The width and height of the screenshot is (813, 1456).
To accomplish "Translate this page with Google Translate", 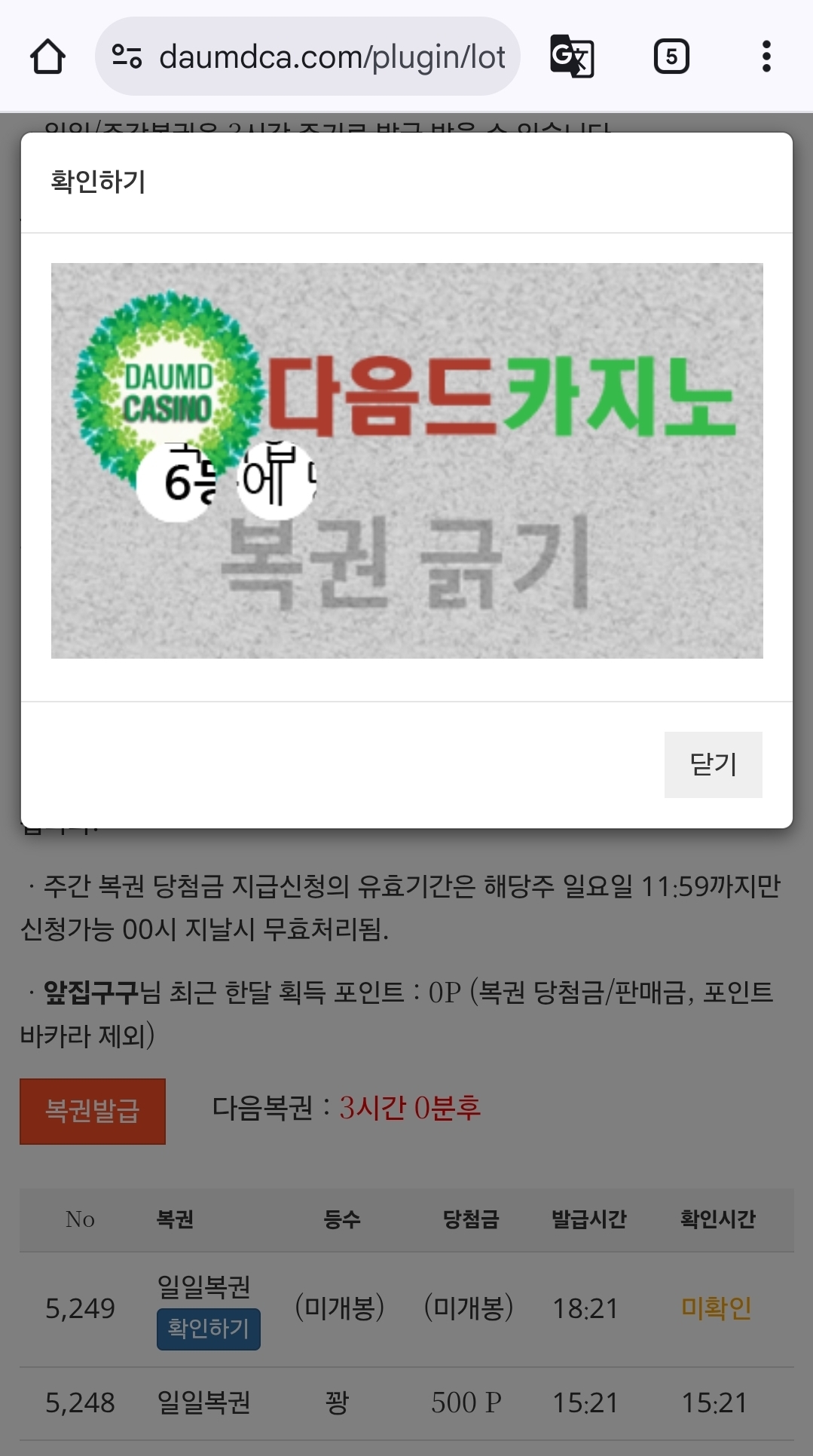I will coord(572,57).
